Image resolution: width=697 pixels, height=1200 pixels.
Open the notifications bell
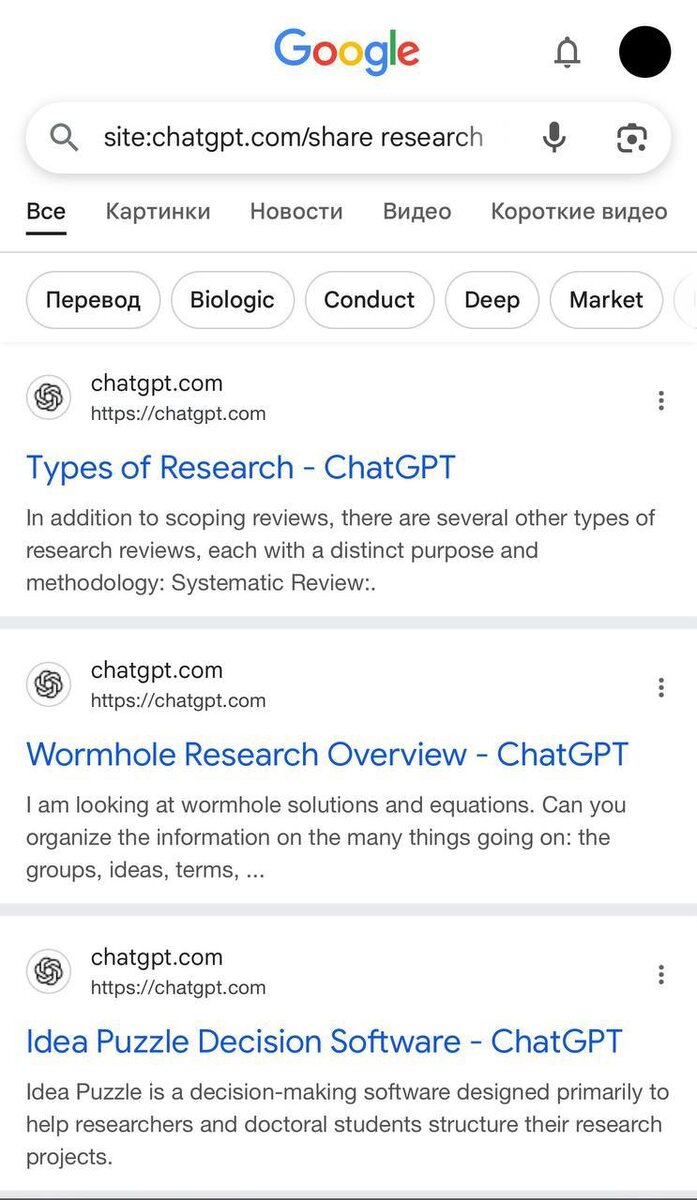click(x=567, y=52)
